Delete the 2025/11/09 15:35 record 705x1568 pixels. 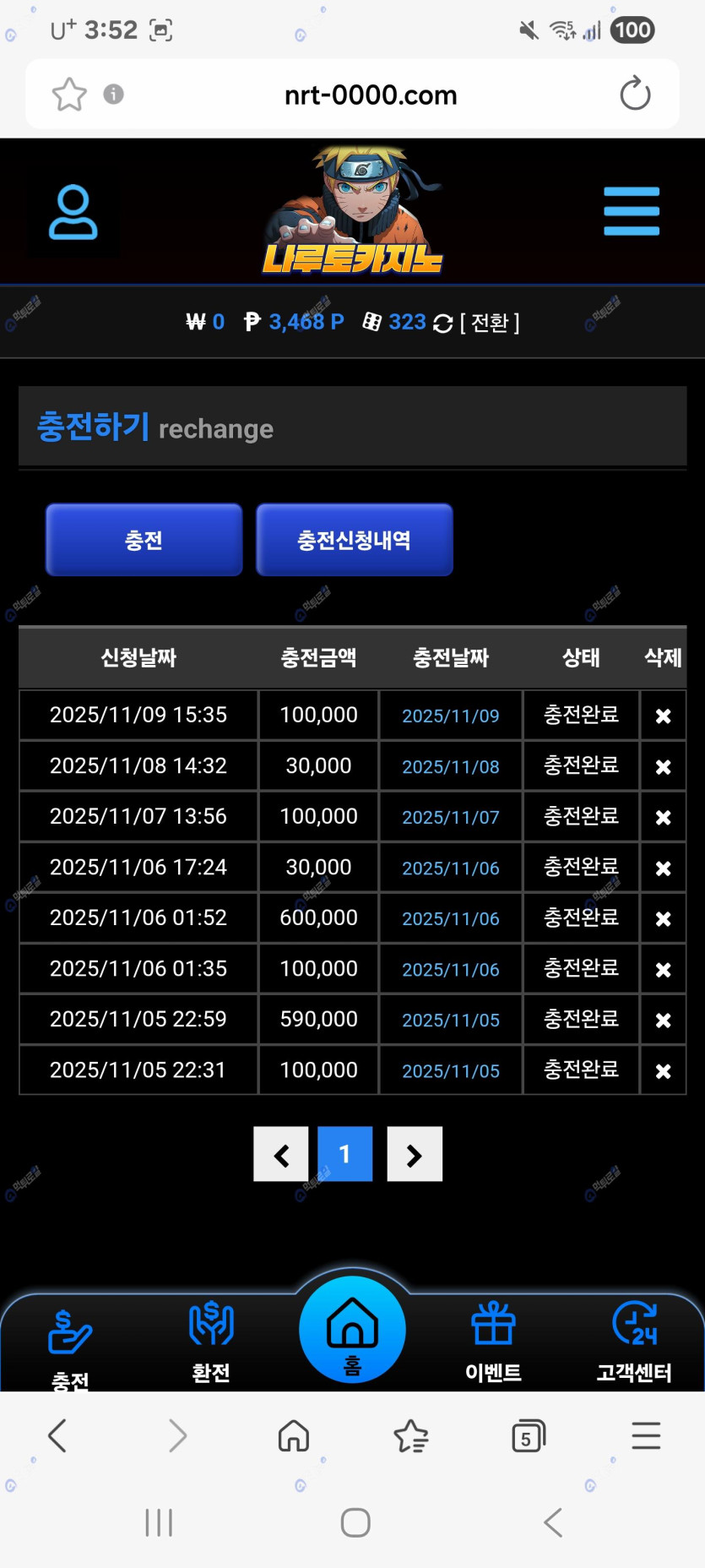[663, 716]
